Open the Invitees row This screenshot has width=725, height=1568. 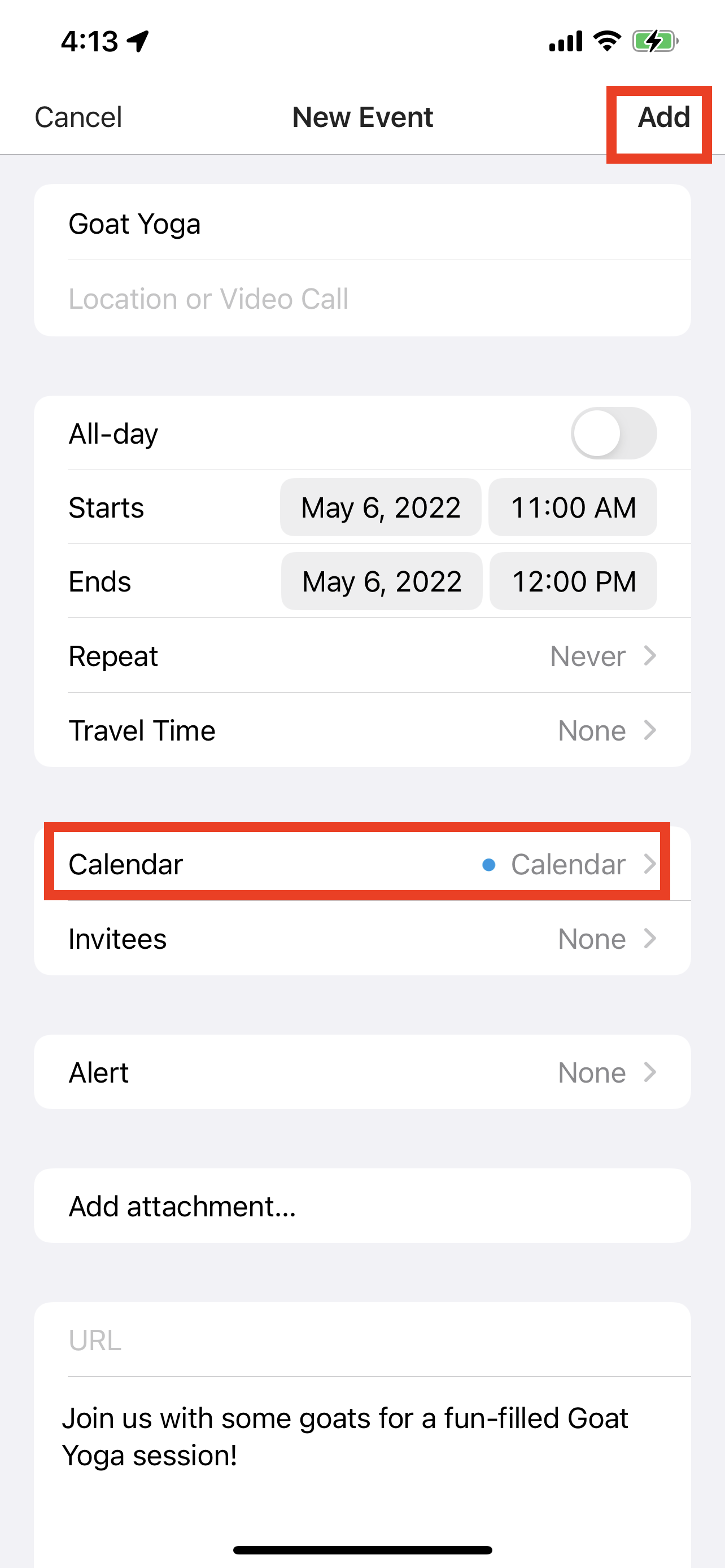tap(362, 939)
